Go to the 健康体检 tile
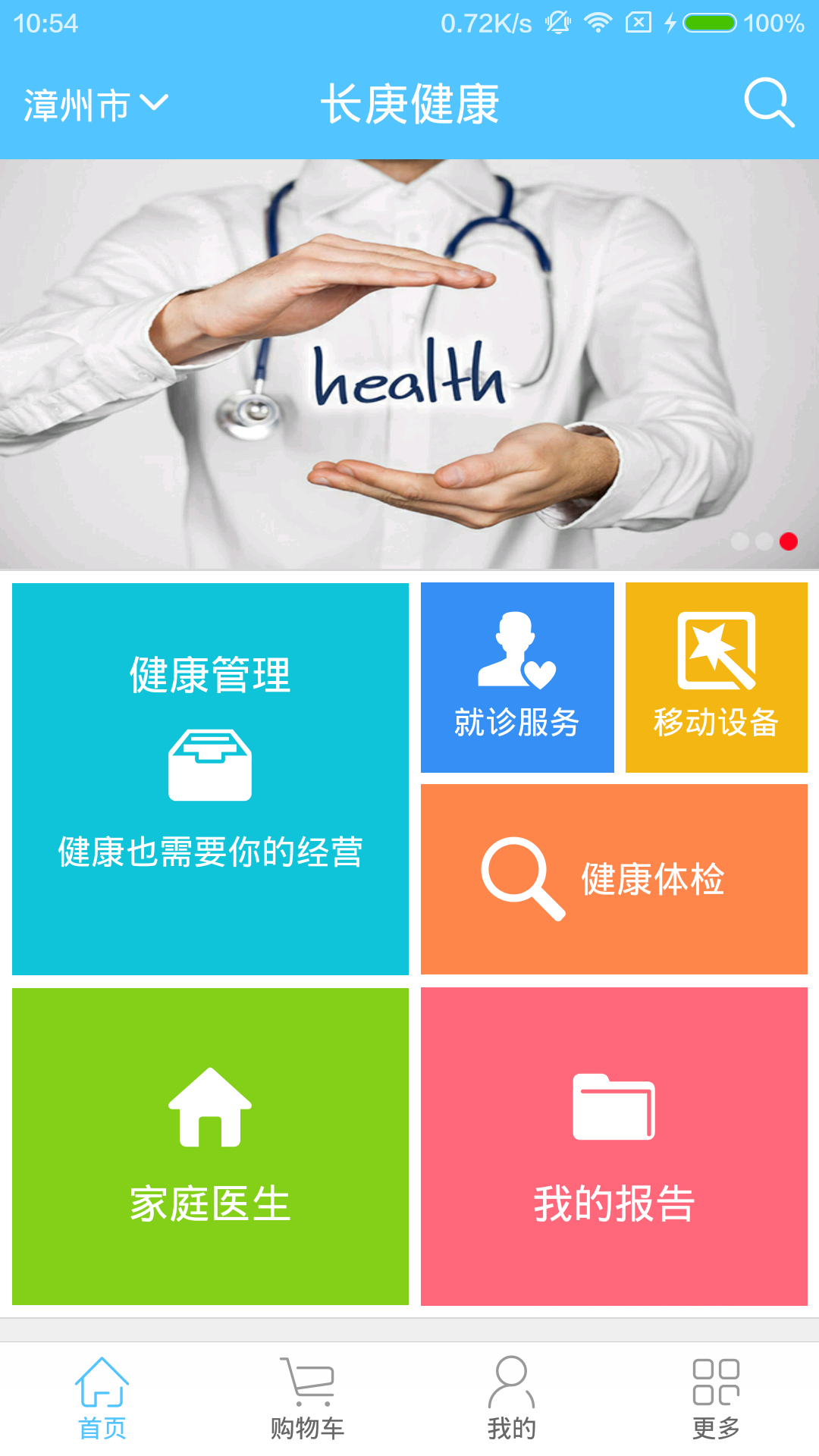 [x=614, y=880]
